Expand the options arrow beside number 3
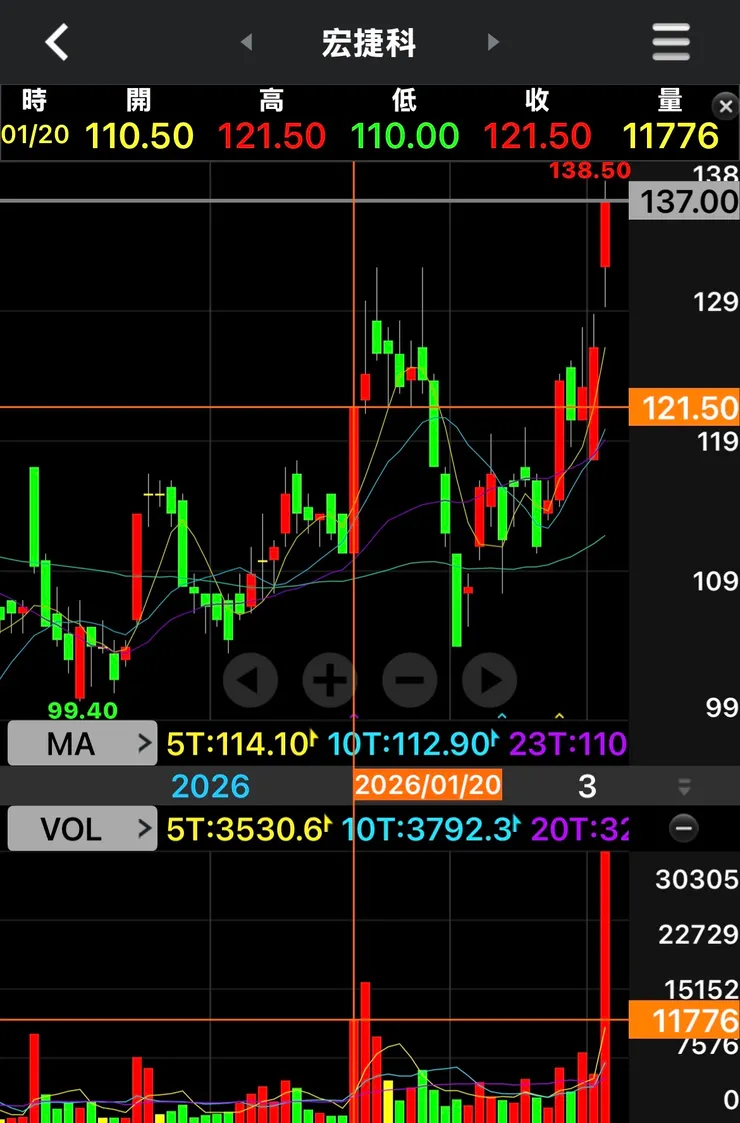Screen dimensions: 740x1123 (684, 786)
